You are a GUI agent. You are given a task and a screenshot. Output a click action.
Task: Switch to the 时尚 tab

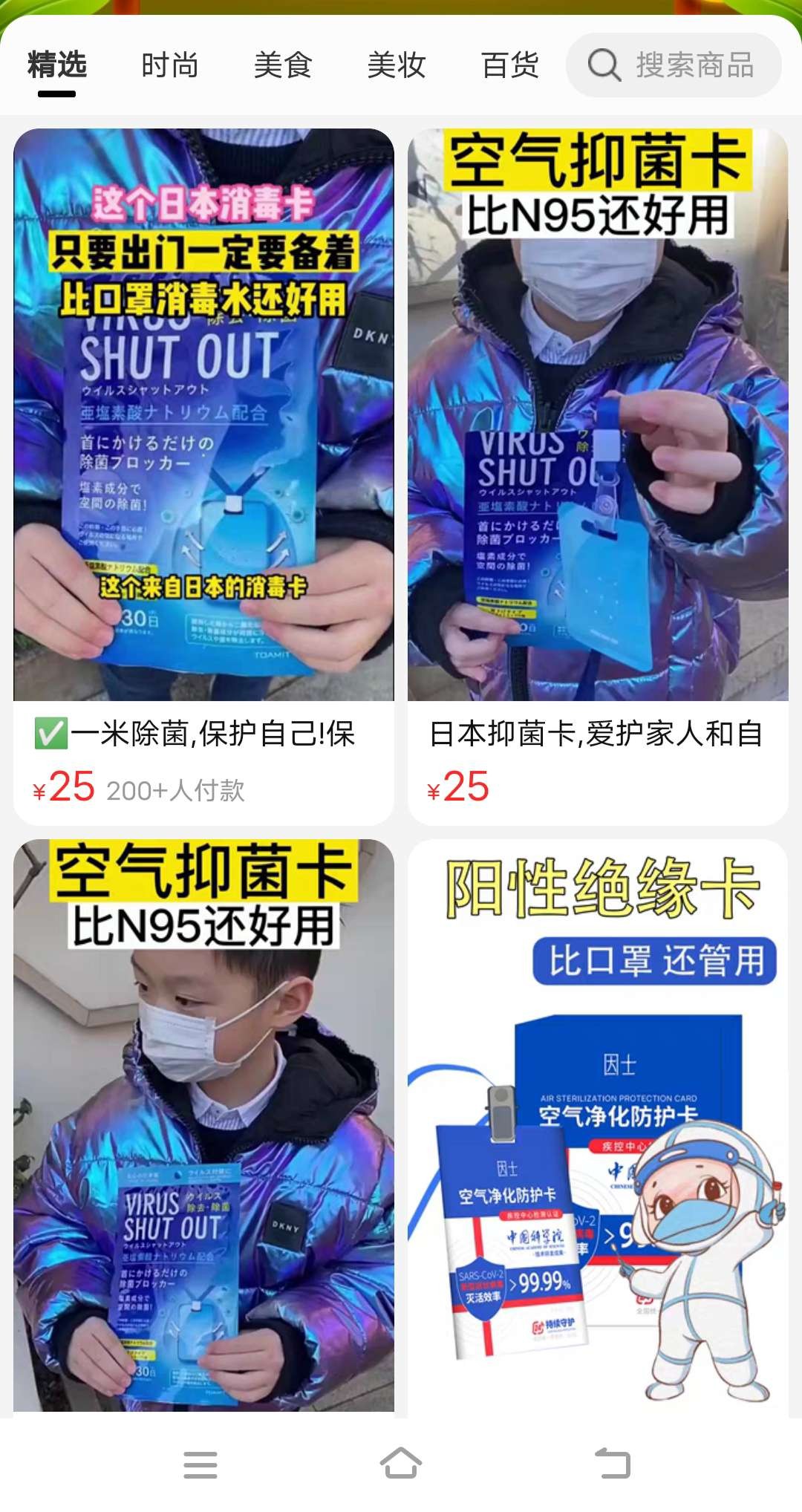[170, 65]
